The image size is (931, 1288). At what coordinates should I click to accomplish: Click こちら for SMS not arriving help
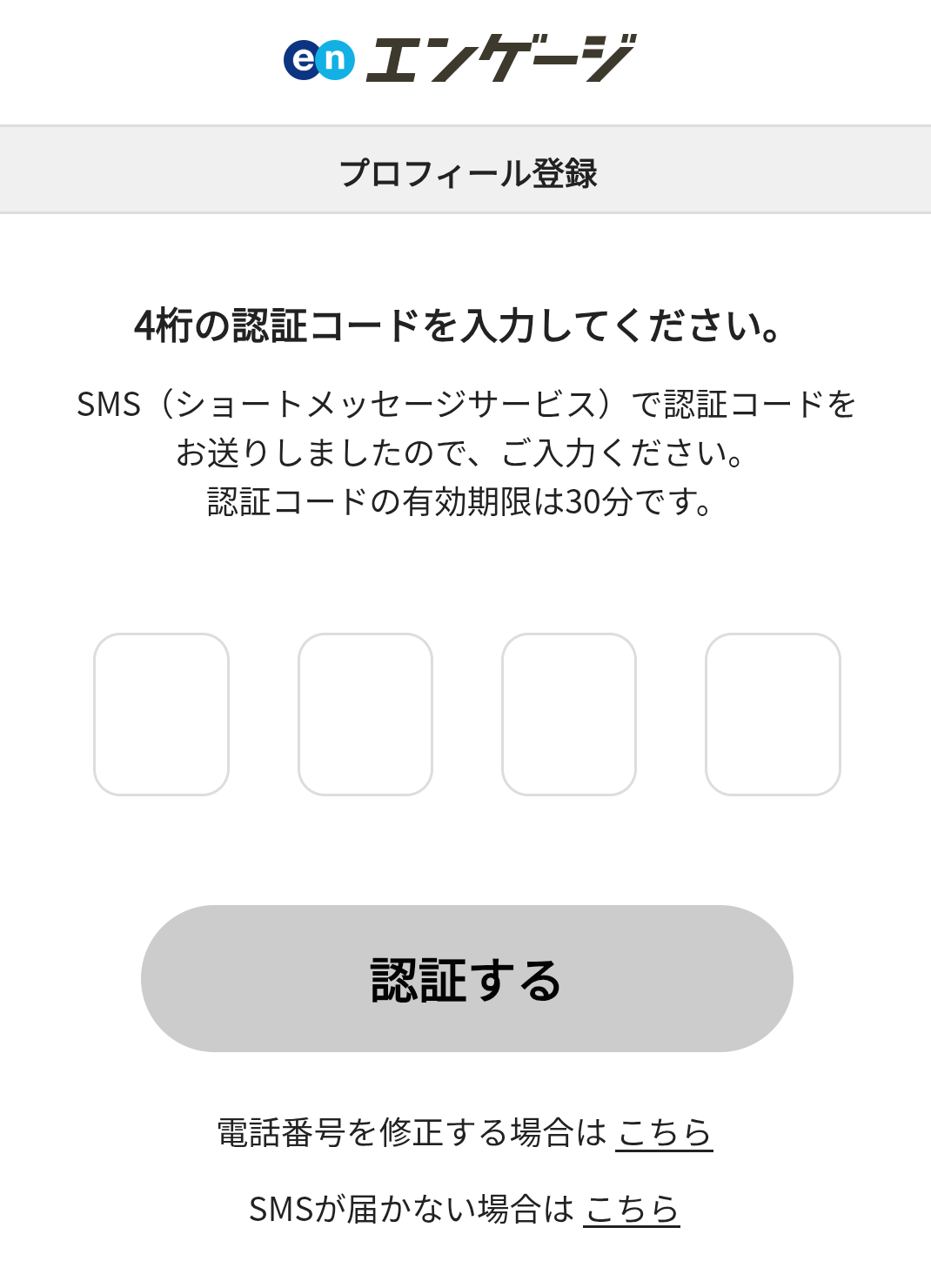click(x=633, y=1208)
